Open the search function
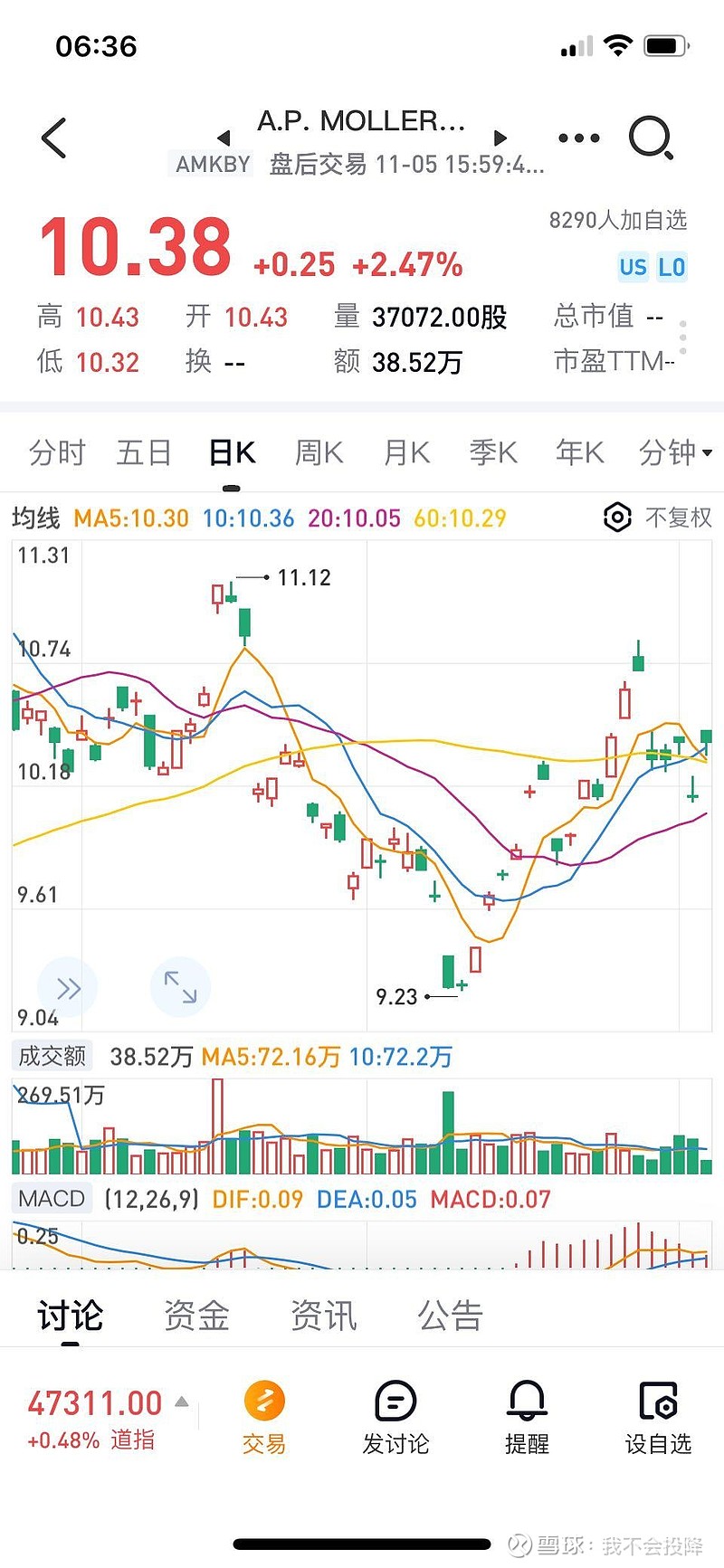The image size is (724, 1568). pyautogui.click(x=651, y=137)
